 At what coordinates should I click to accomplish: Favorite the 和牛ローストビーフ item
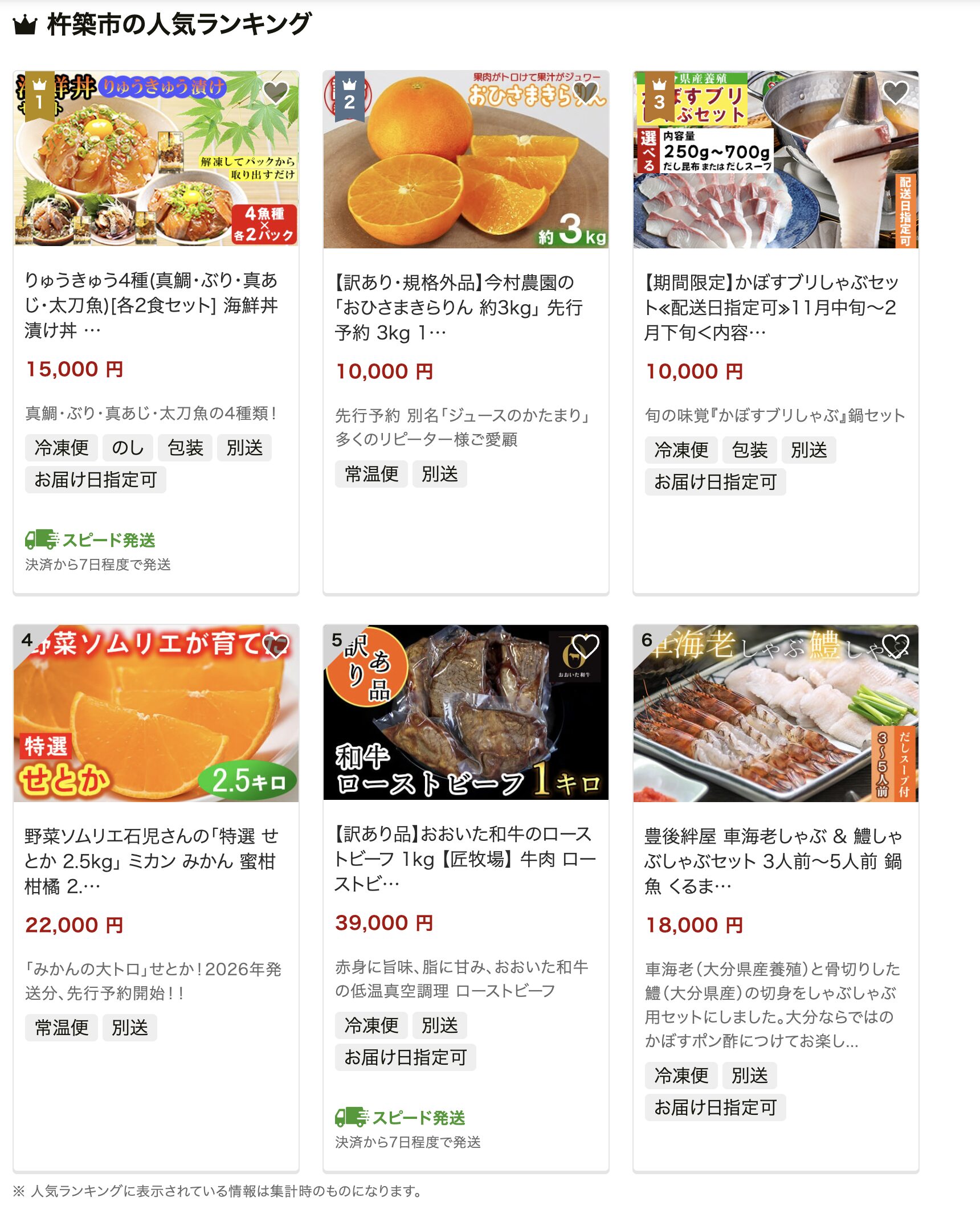point(586,646)
